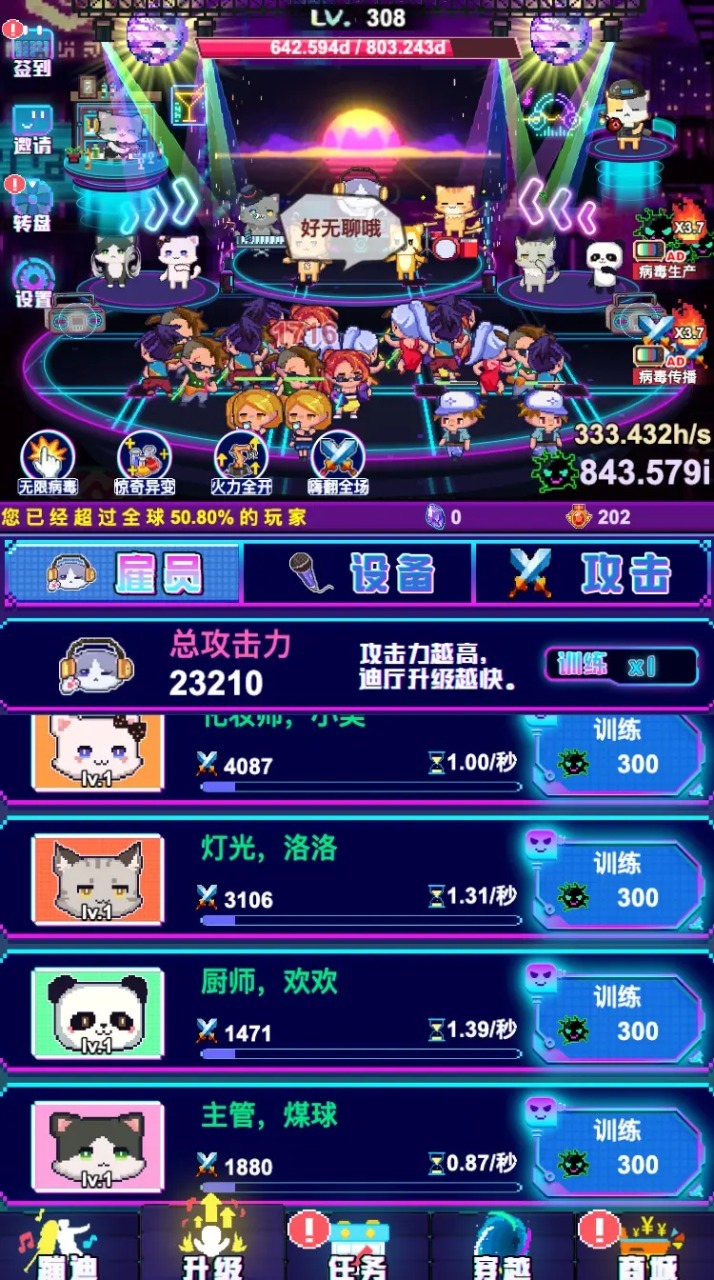The image size is (714, 1280).
Task: Open the 任务 missions tab
Action: tap(358, 1248)
